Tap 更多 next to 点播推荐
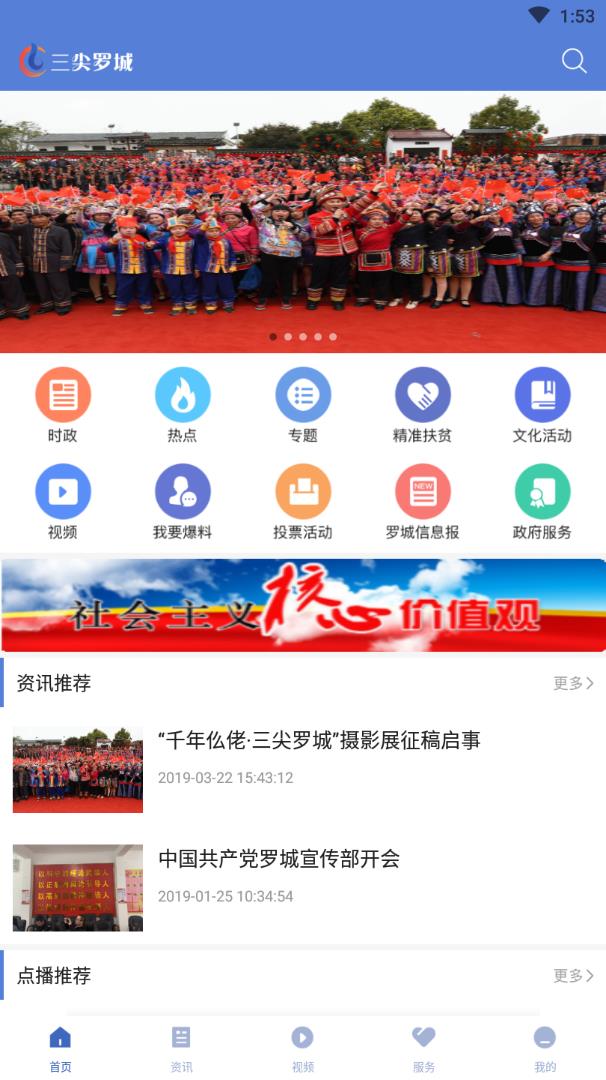606x1080 pixels. (x=573, y=976)
